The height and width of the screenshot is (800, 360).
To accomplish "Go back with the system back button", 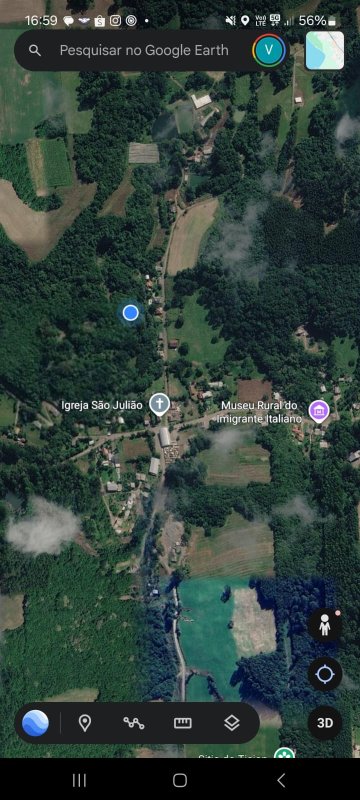I will (x=280, y=780).
